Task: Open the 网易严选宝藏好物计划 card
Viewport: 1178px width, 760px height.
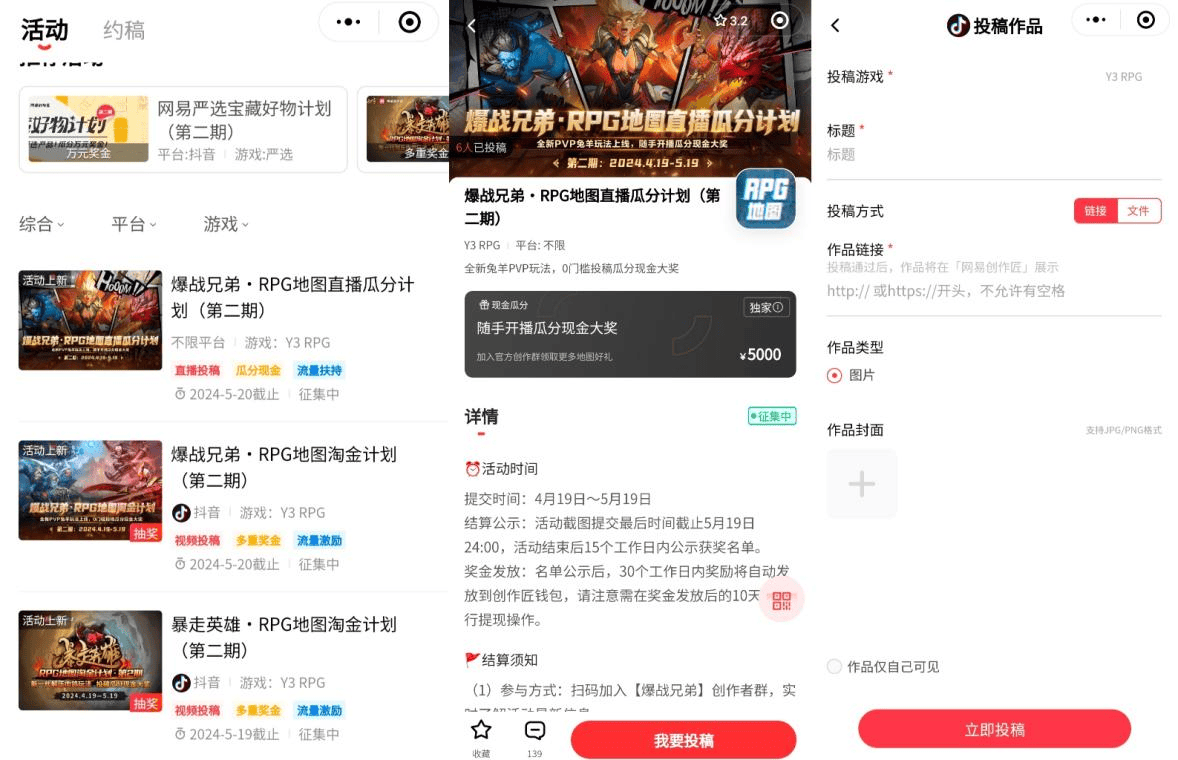Action: 183,129
